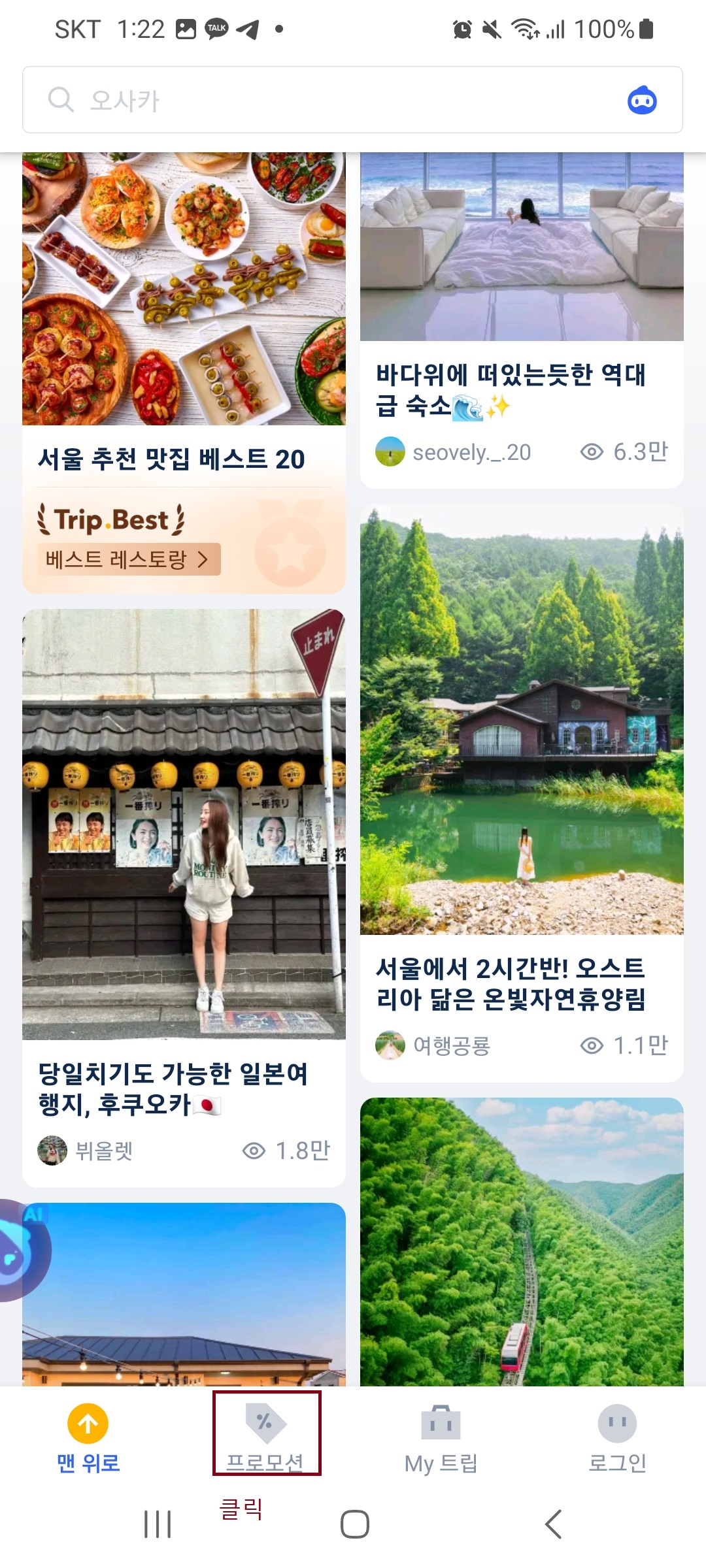This screenshot has width=706, height=1568.
Task: Tap the eye icon showing 6.3만 views
Action: pyautogui.click(x=592, y=450)
